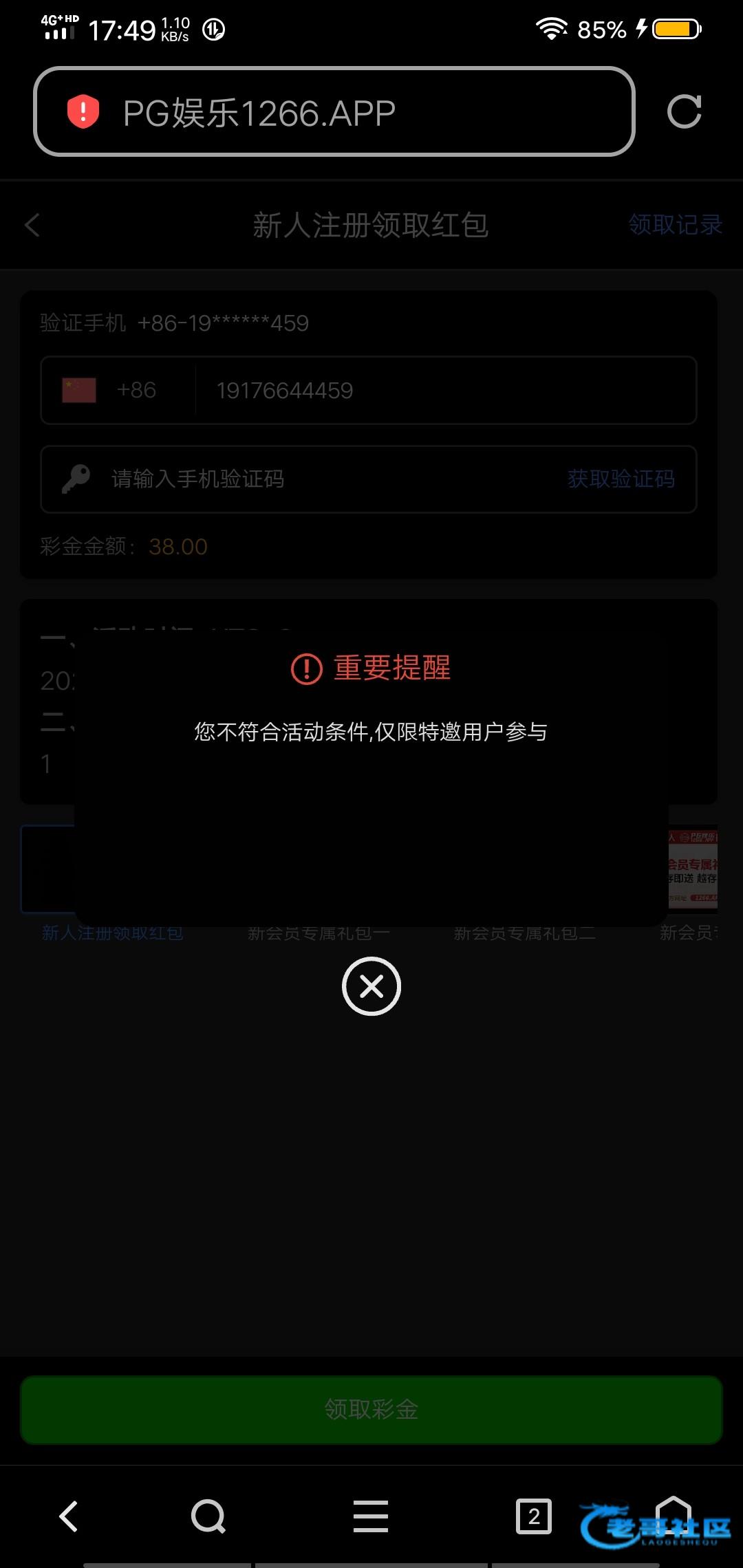This screenshot has width=743, height=1568.
Task: Tap the phone number field
Action: pos(440,391)
